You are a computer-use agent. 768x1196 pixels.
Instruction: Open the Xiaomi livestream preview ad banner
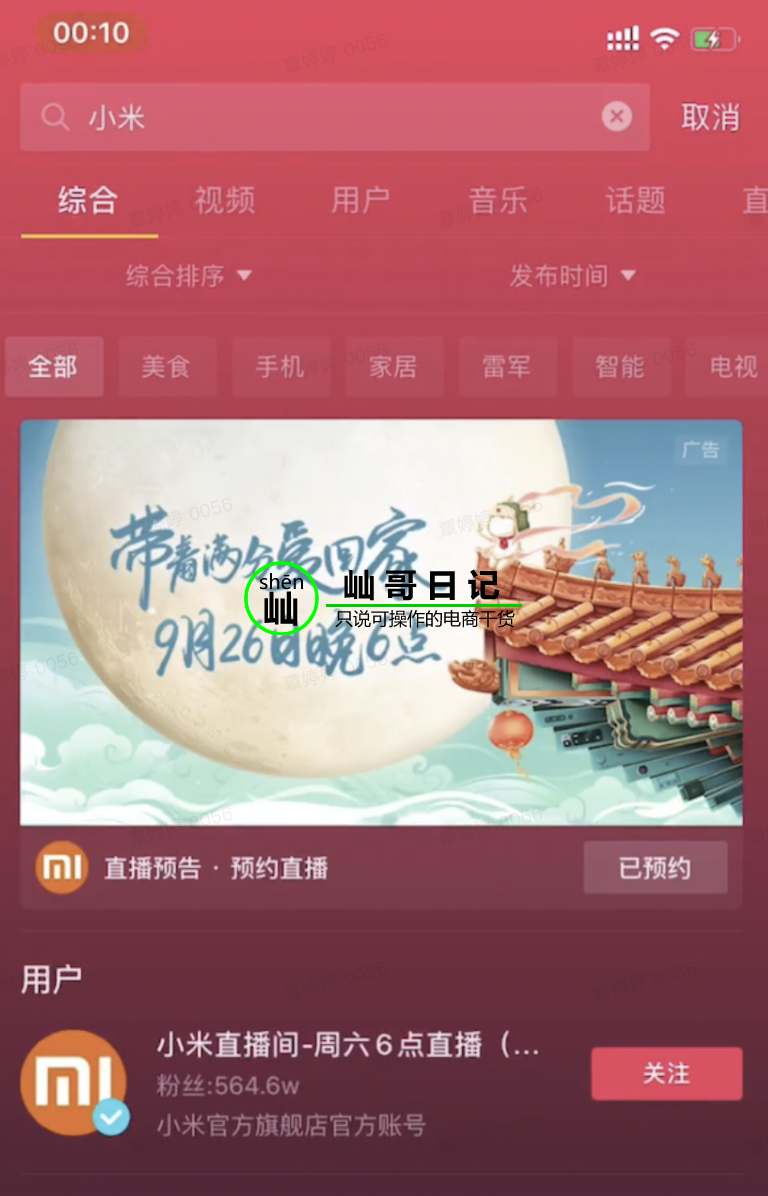tap(381, 622)
